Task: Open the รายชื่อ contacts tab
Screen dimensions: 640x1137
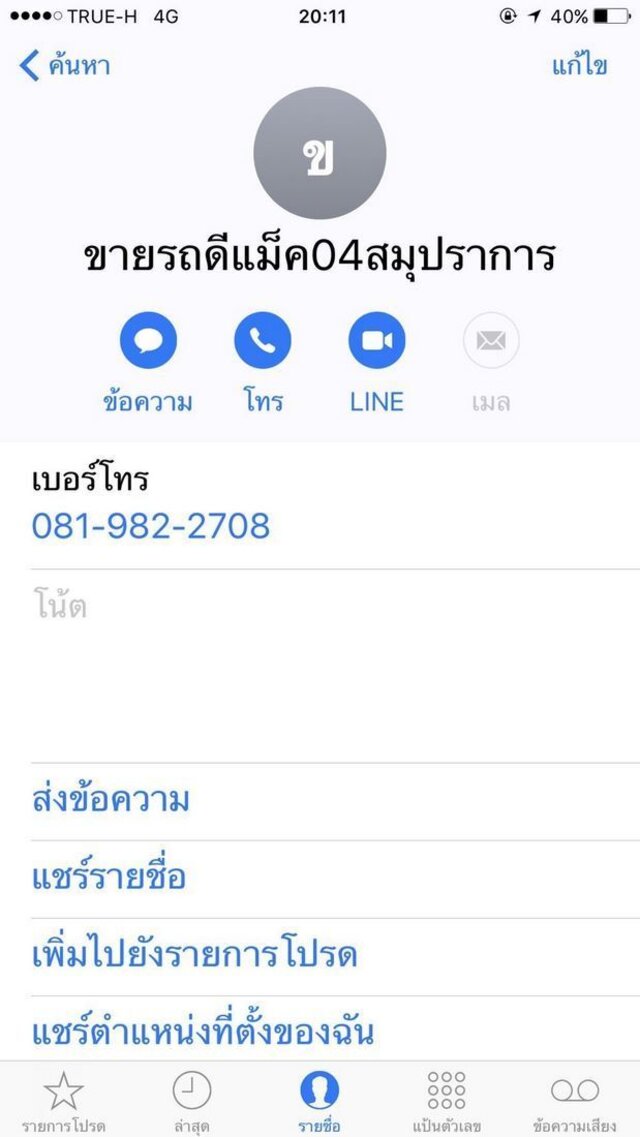Action: click(320, 1101)
